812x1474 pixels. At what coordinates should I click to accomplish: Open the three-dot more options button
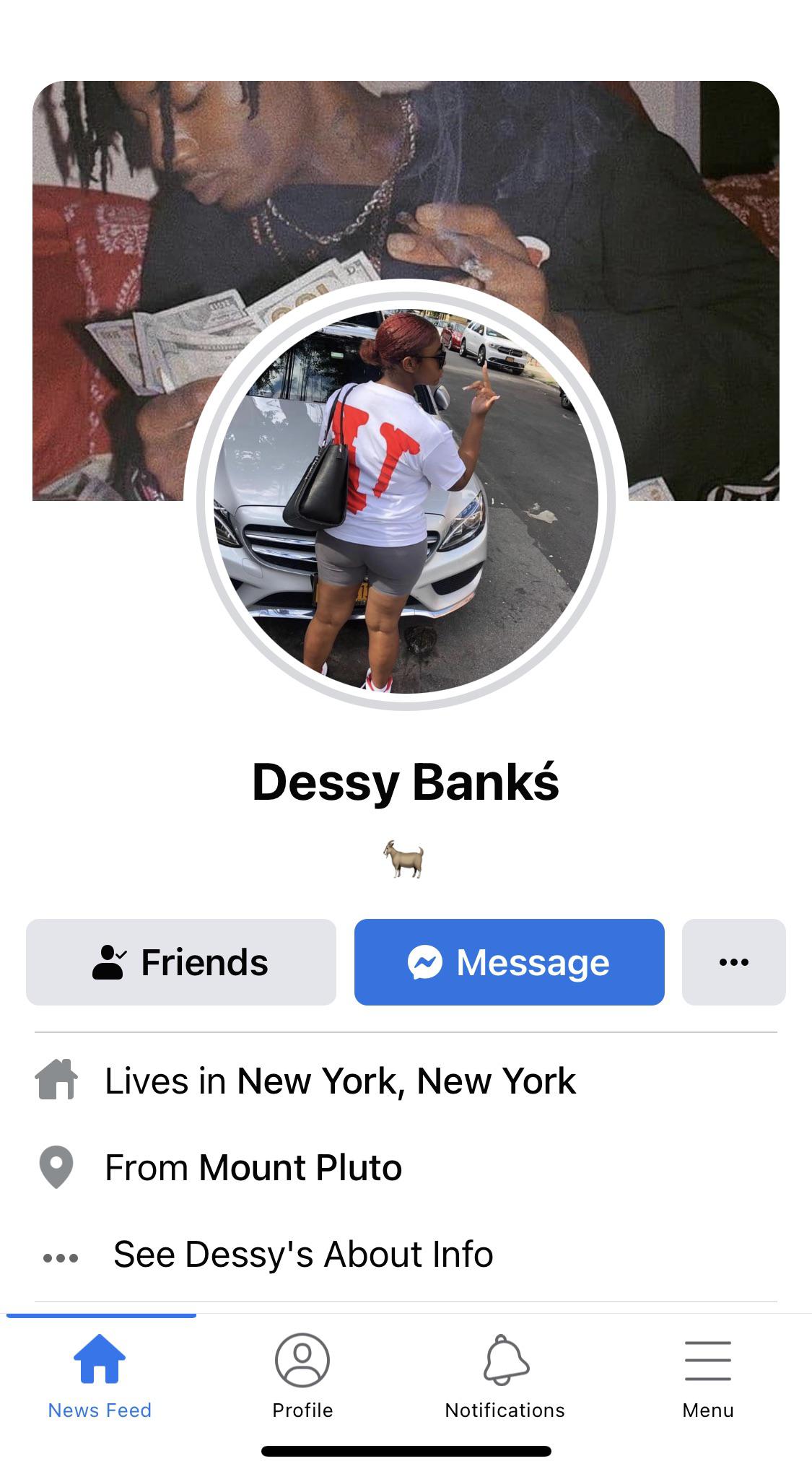tap(733, 962)
